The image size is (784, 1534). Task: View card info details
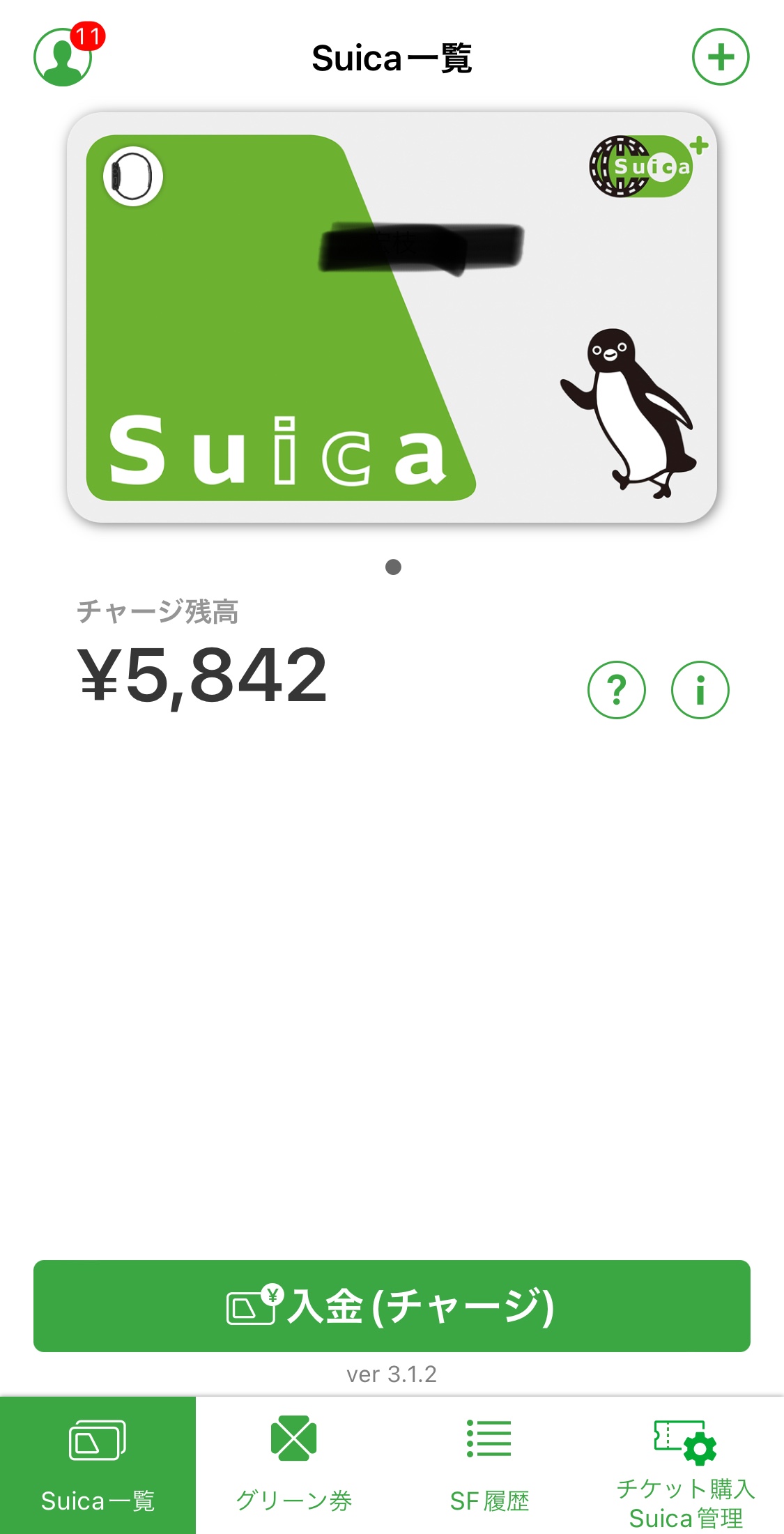click(700, 690)
